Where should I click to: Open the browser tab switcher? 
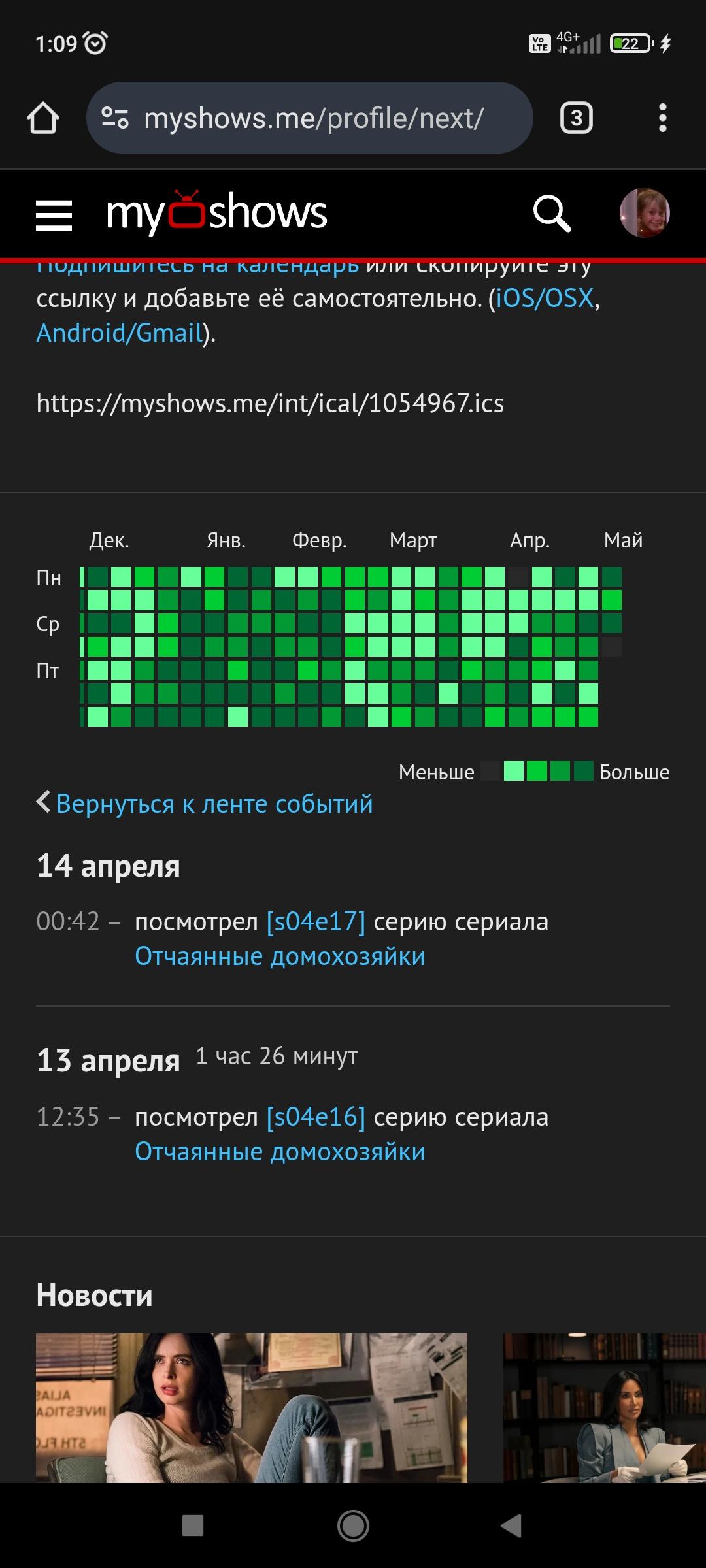pyautogui.click(x=576, y=118)
